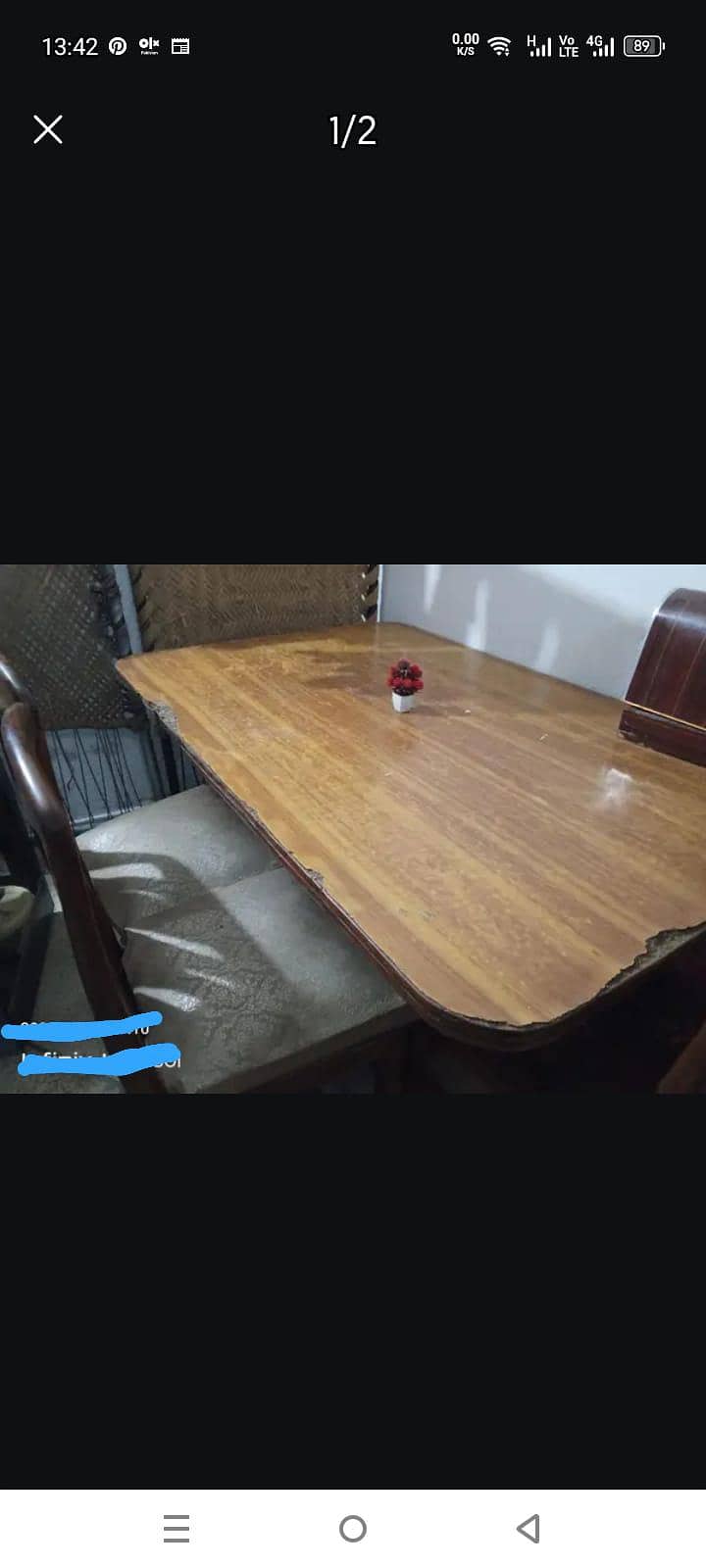Image resolution: width=706 pixels, height=1568 pixels.
Task: Tap the red flower pot in the photo
Action: pyautogui.click(x=403, y=684)
